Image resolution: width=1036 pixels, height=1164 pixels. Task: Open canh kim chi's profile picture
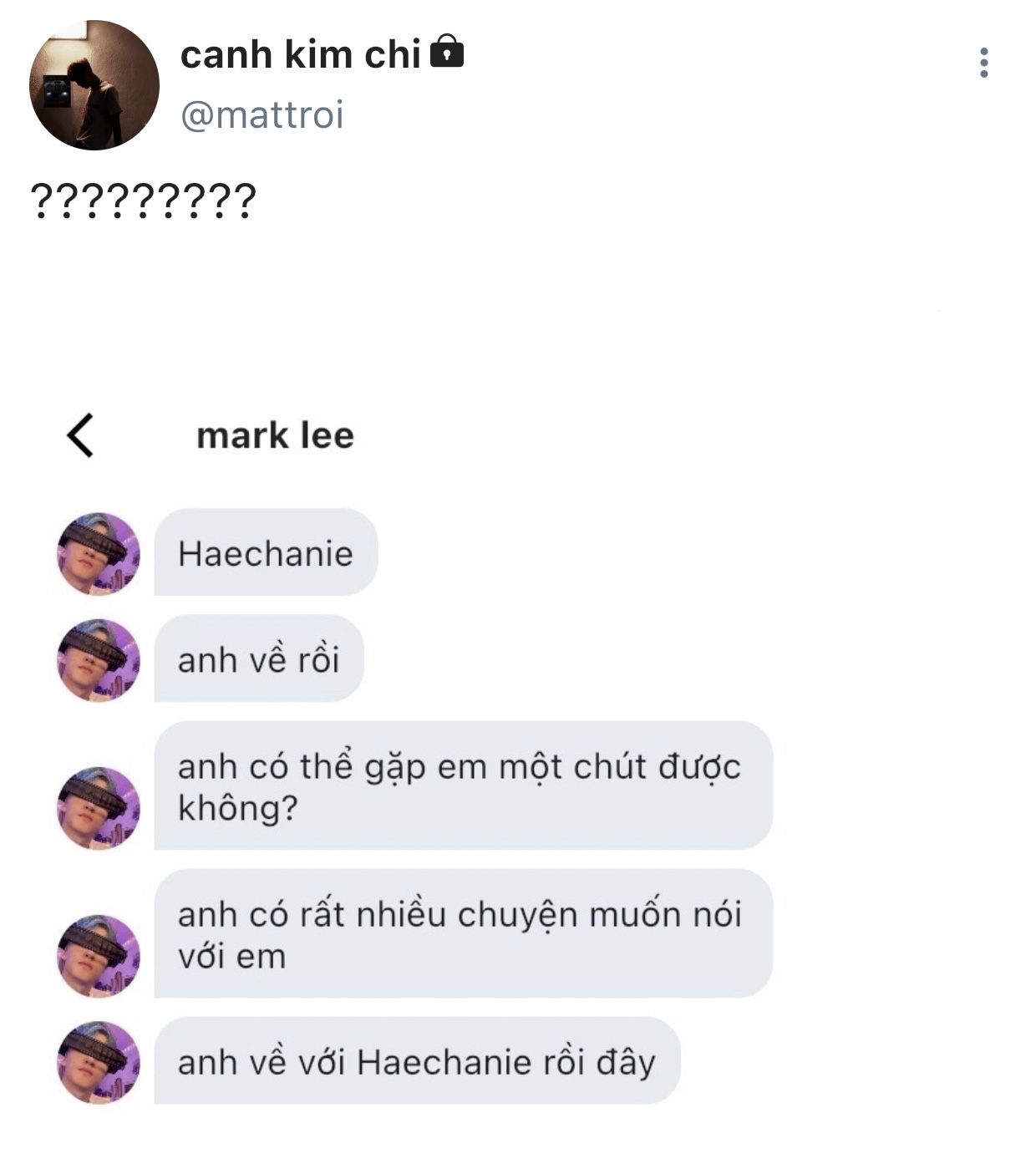tap(94, 85)
